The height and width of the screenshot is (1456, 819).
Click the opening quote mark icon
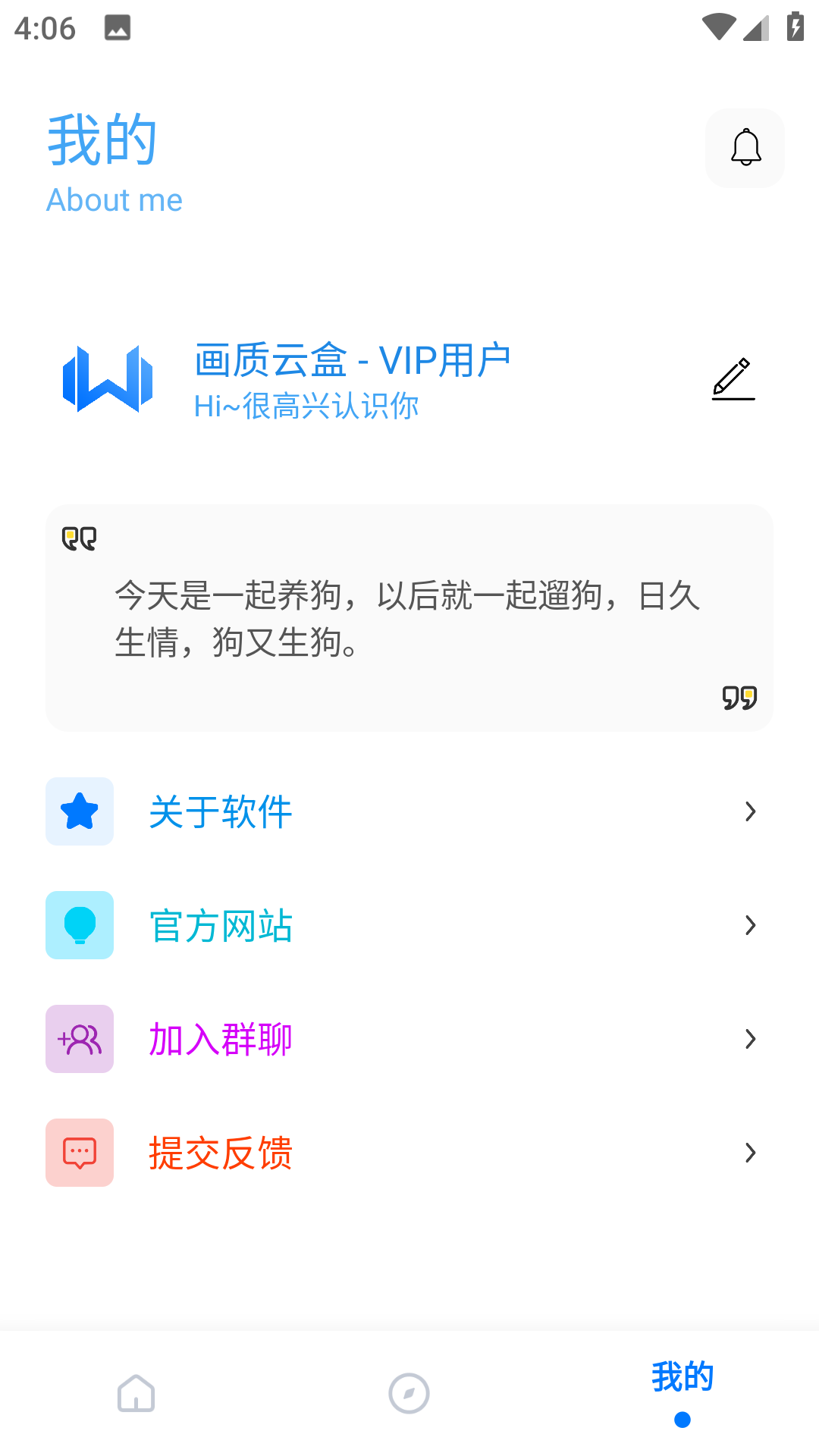(x=81, y=537)
